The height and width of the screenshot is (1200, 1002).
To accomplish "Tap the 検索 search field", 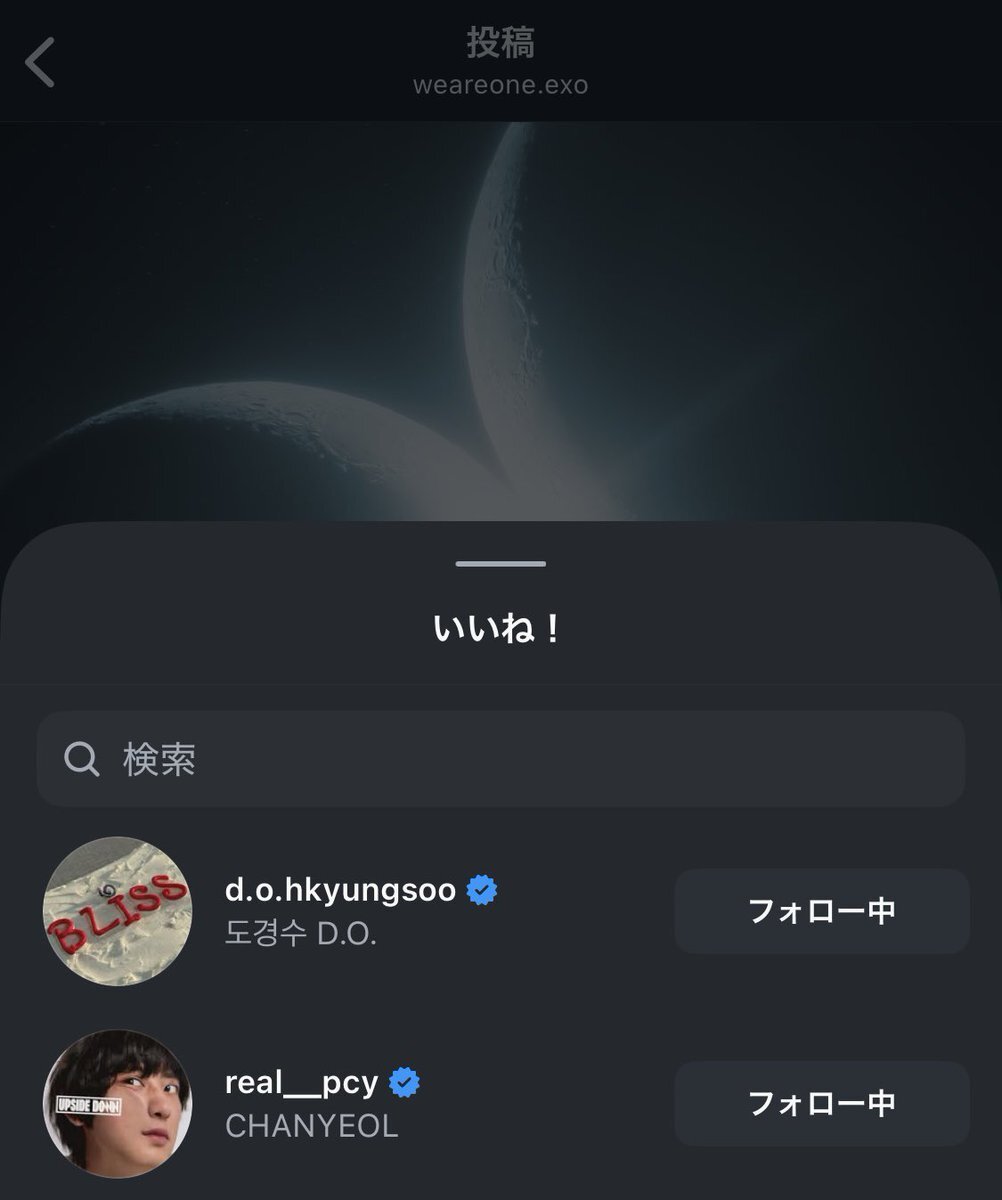I will click(x=500, y=759).
